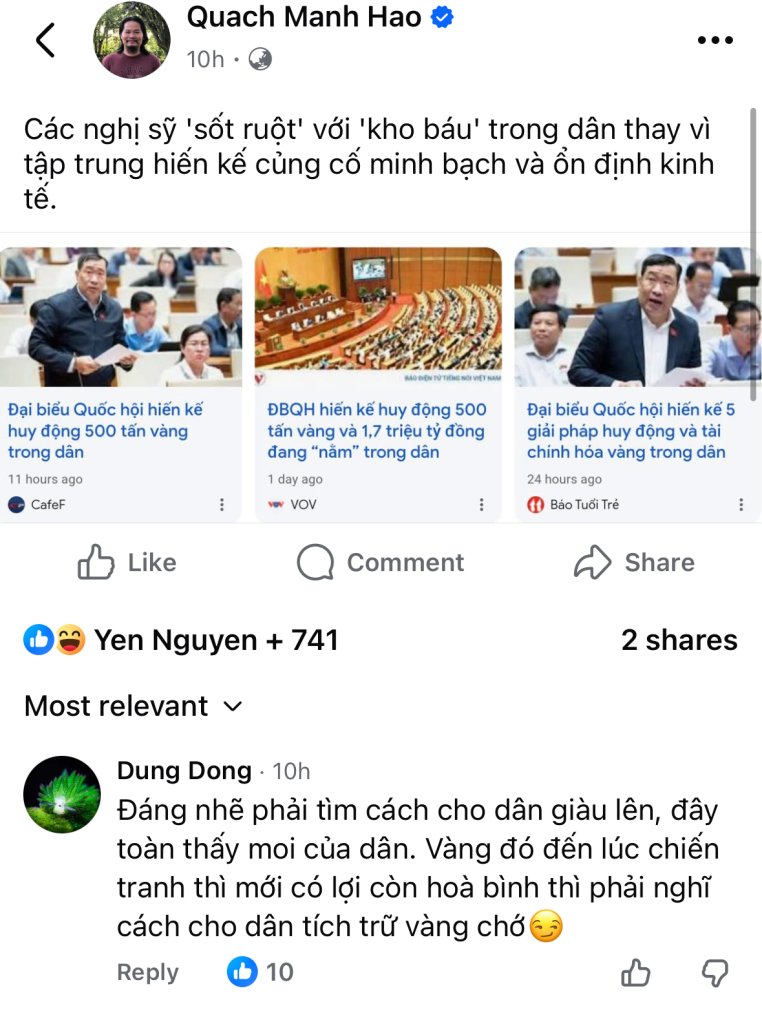Open the Báo Tuổi Trẻ card's three-dot menu
This screenshot has width=762, height=1024.
[x=741, y=505]
